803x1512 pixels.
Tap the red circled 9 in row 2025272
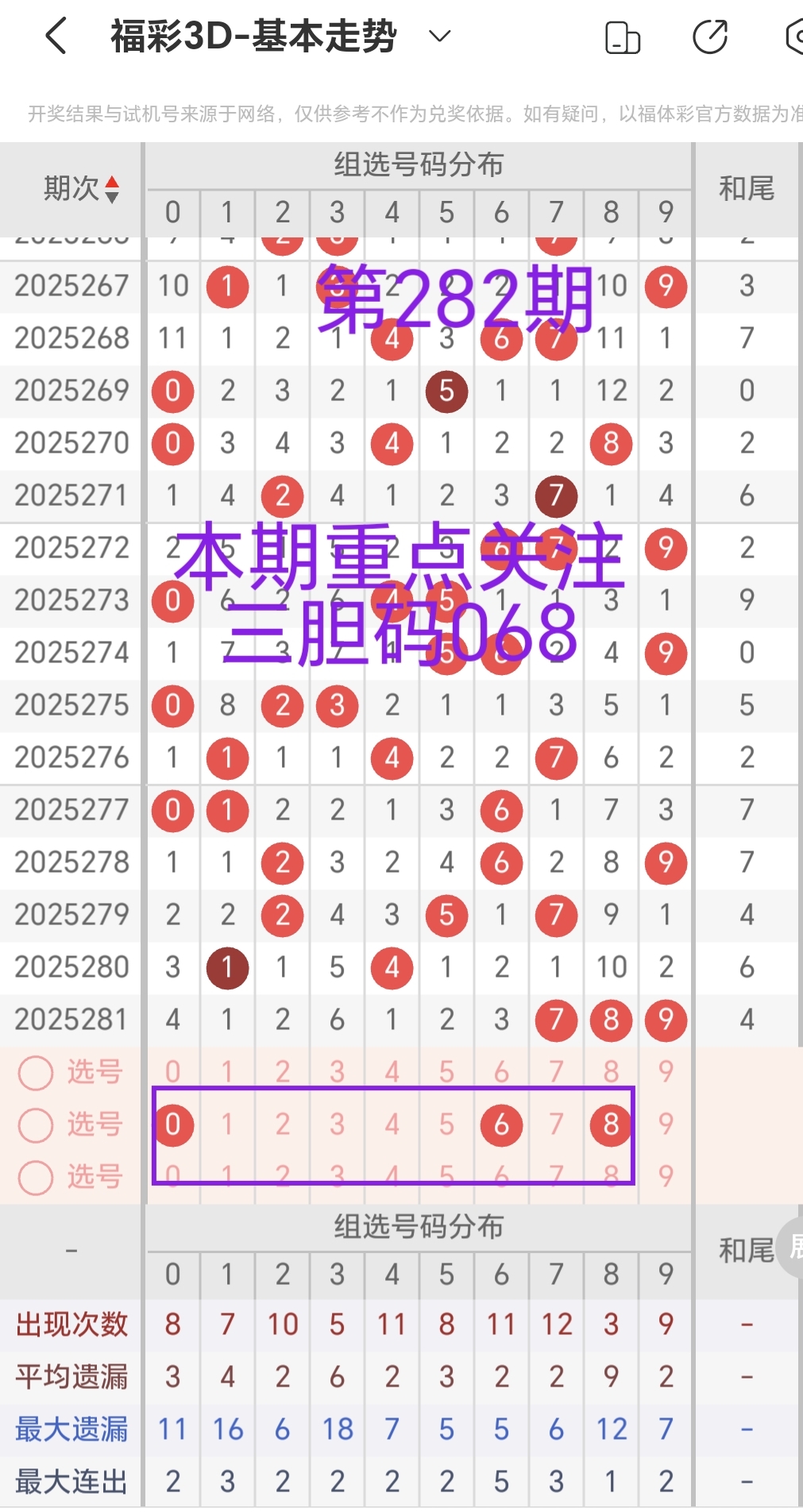click(x=666, y=548)
